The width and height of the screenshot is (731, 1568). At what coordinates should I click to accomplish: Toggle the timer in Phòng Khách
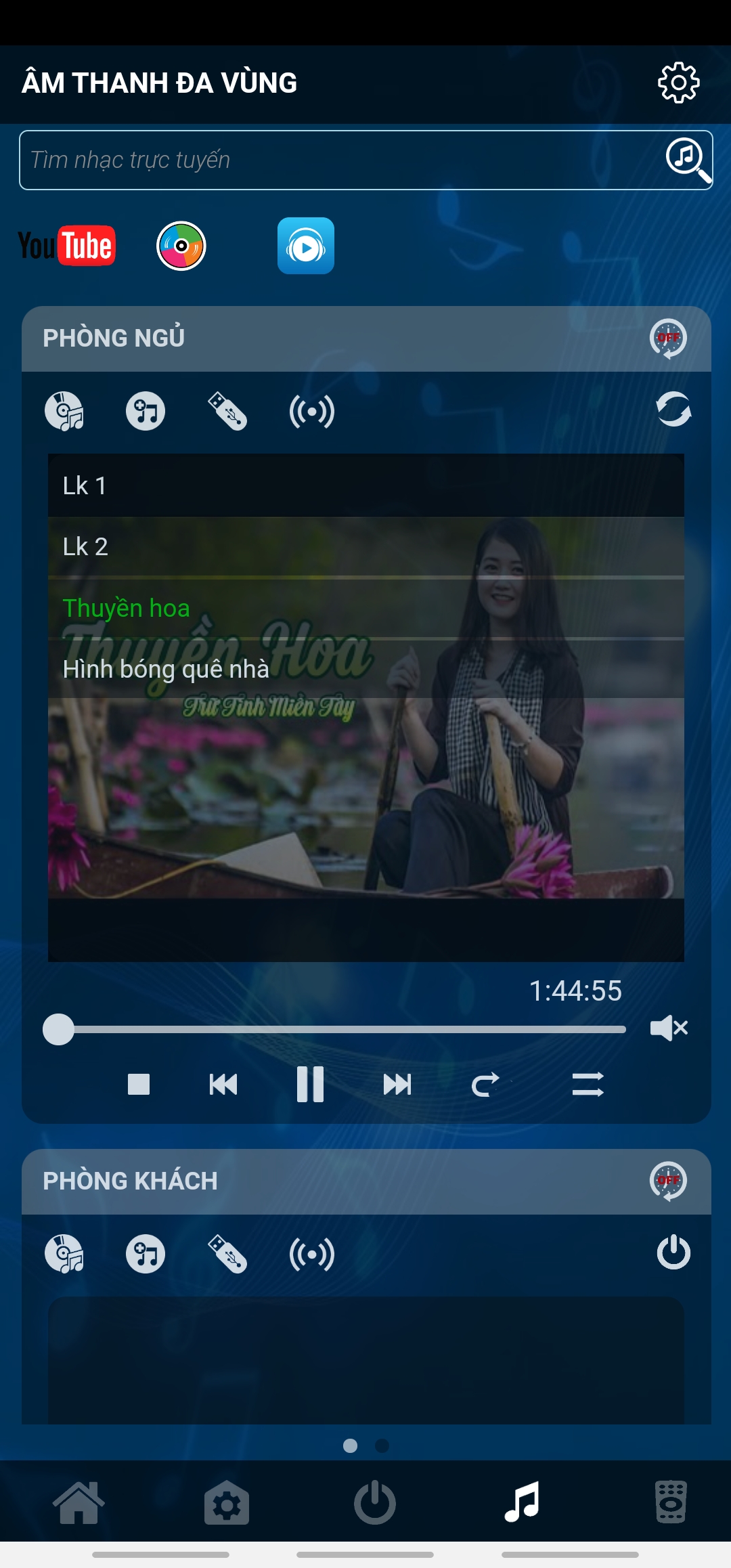[x=668, y=1181]
